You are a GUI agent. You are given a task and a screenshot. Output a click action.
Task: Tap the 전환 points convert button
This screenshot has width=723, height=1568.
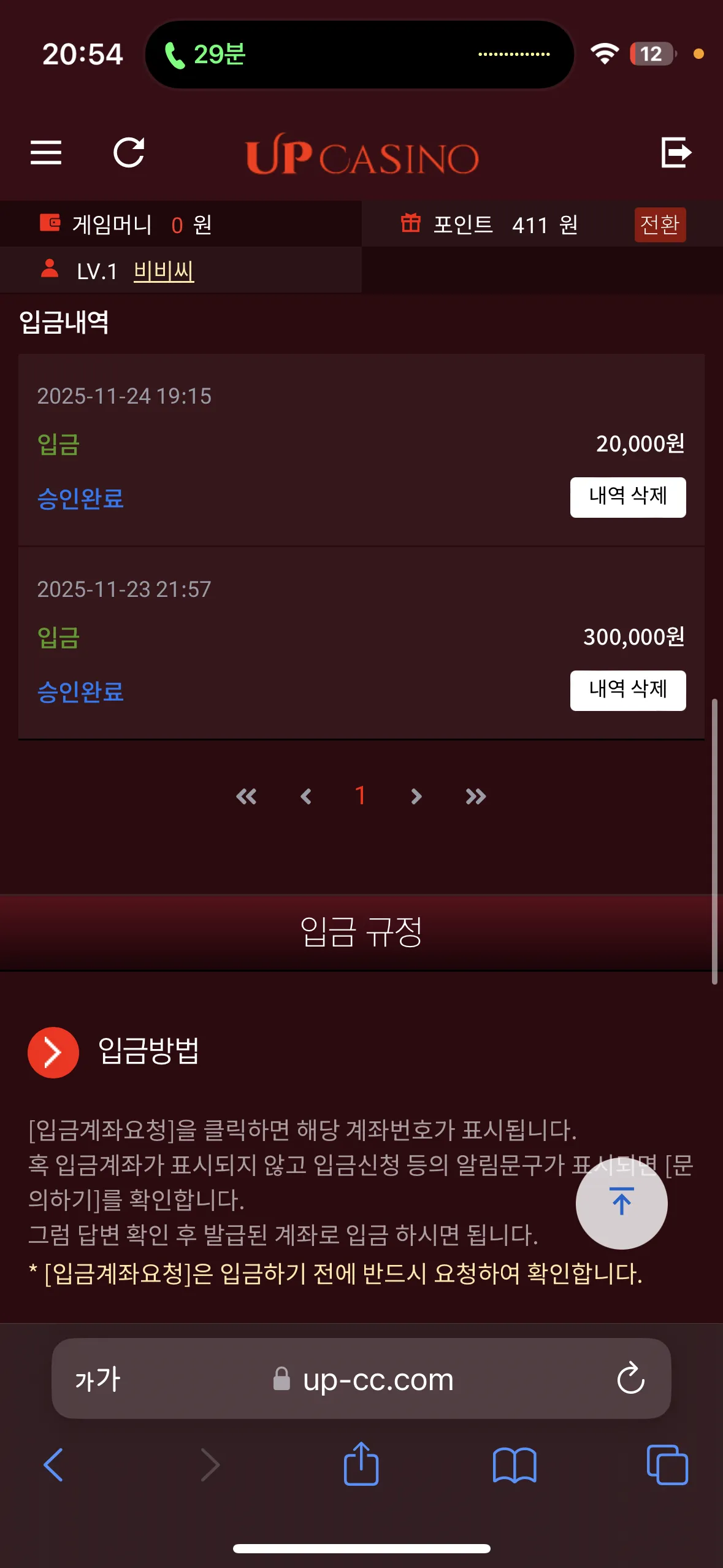[660, 225]
